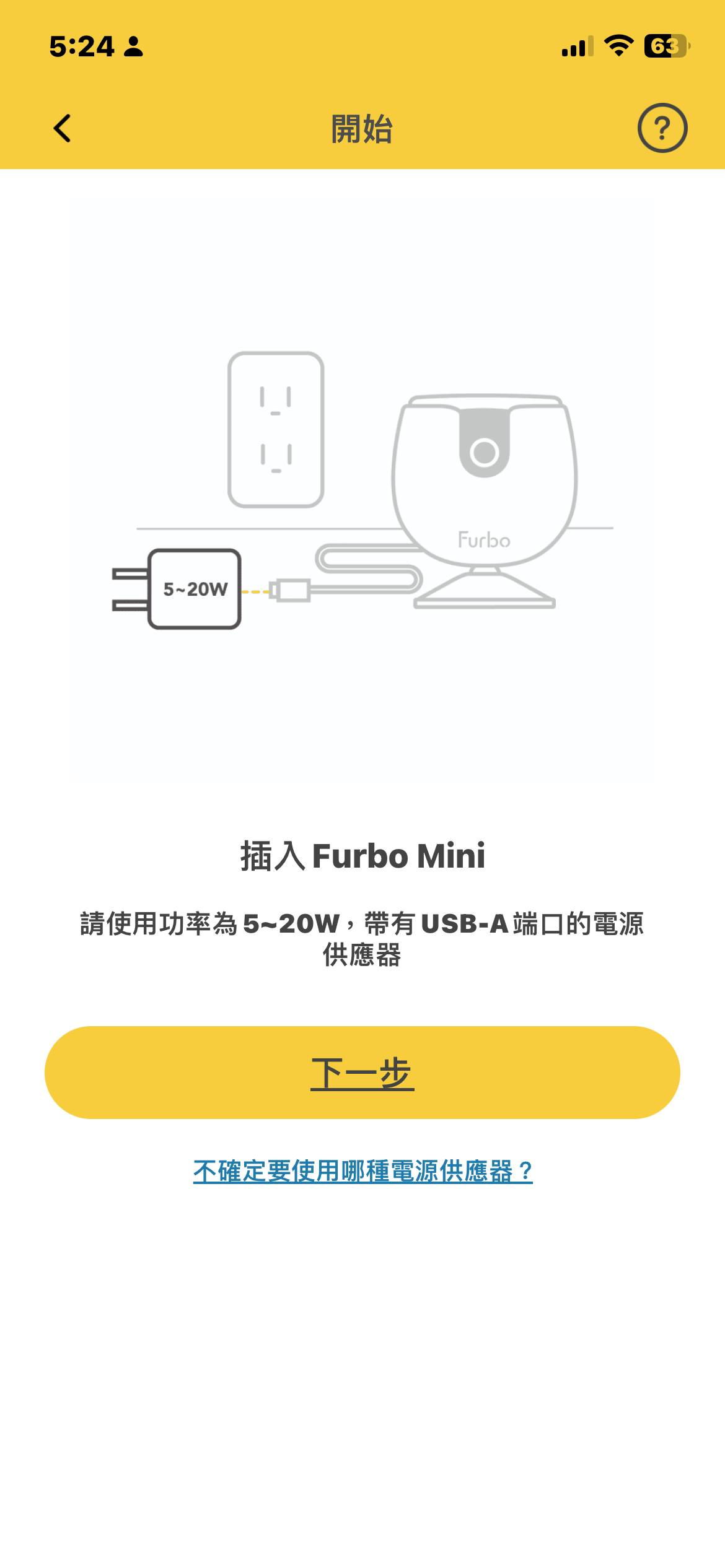
Task: Open the help question mark icon
Action: [x=662, y=128]
